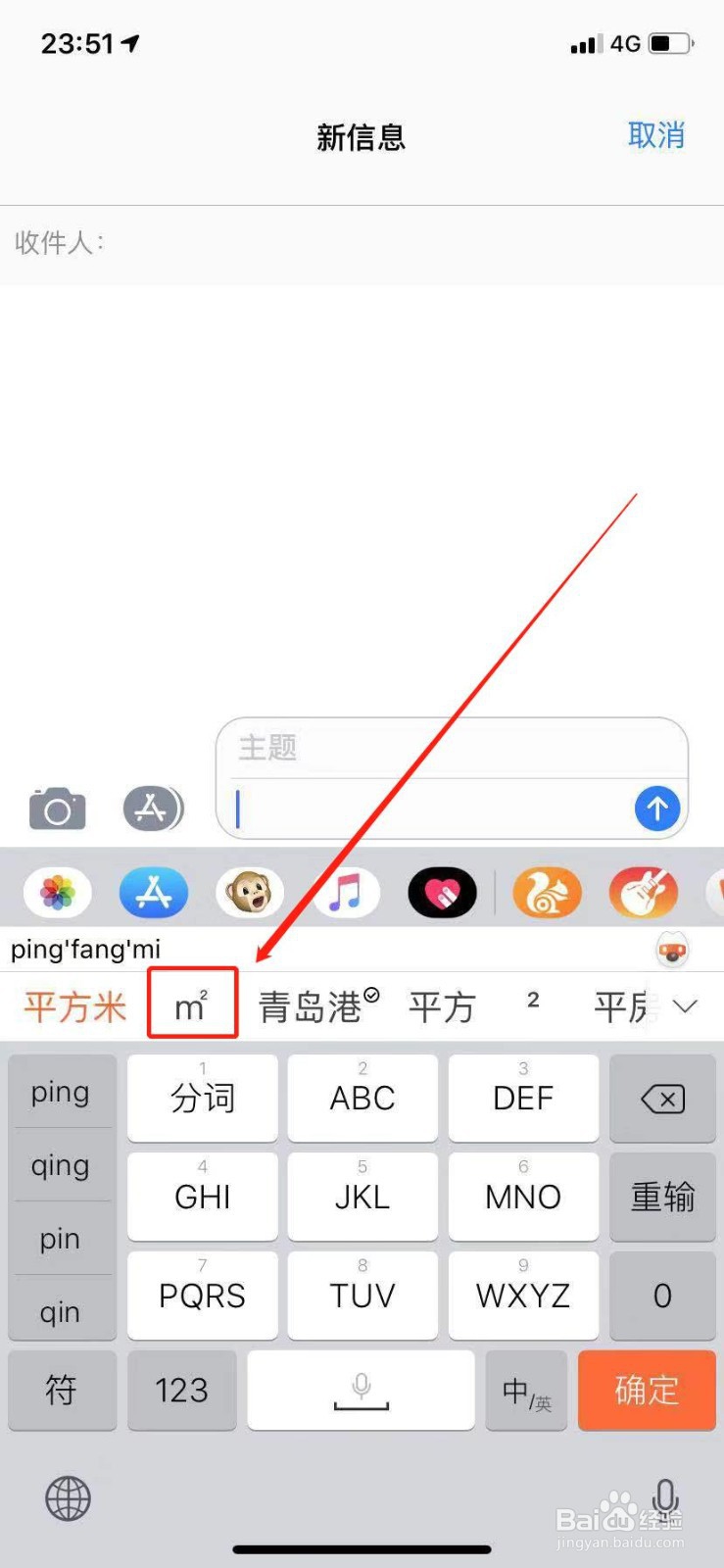Tap the orange 确定 confirm key
Viewport: 724px width, 1568px height.
[x=647, y=1391]
